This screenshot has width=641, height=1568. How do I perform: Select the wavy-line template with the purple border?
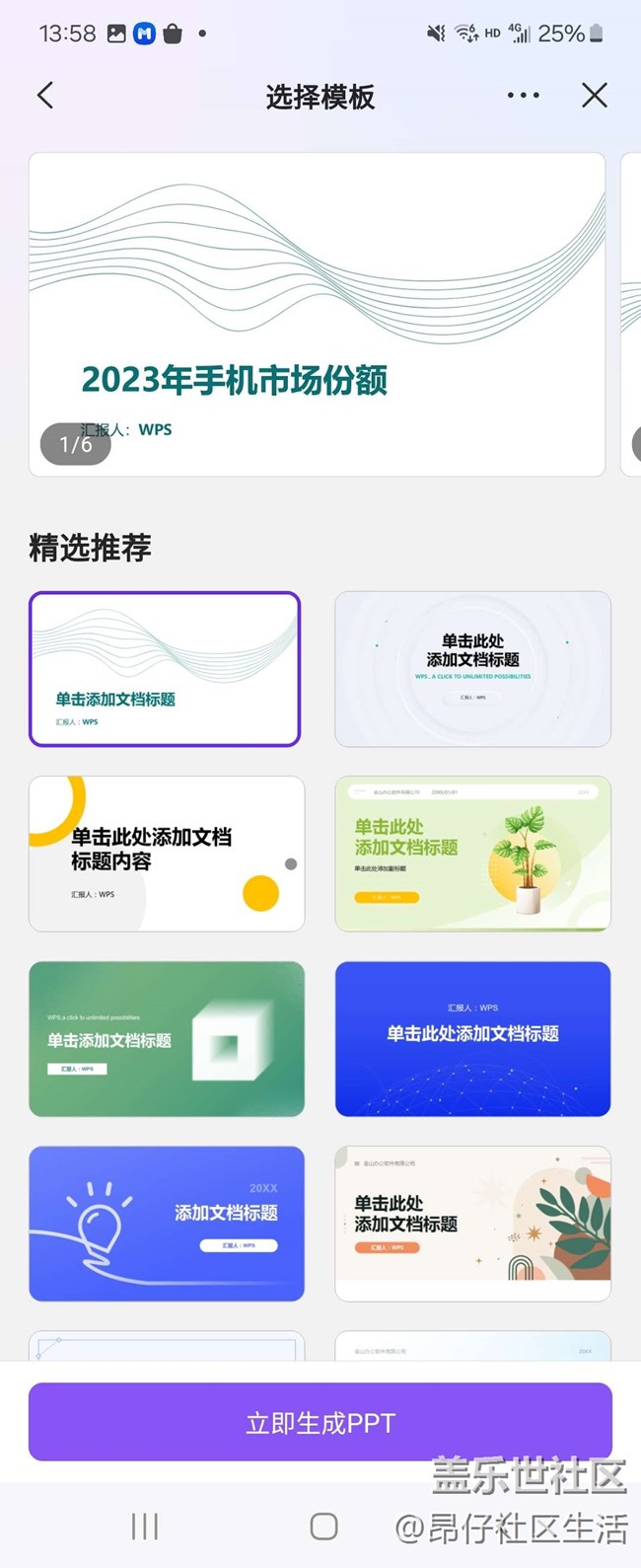click(x=165, y=669)
